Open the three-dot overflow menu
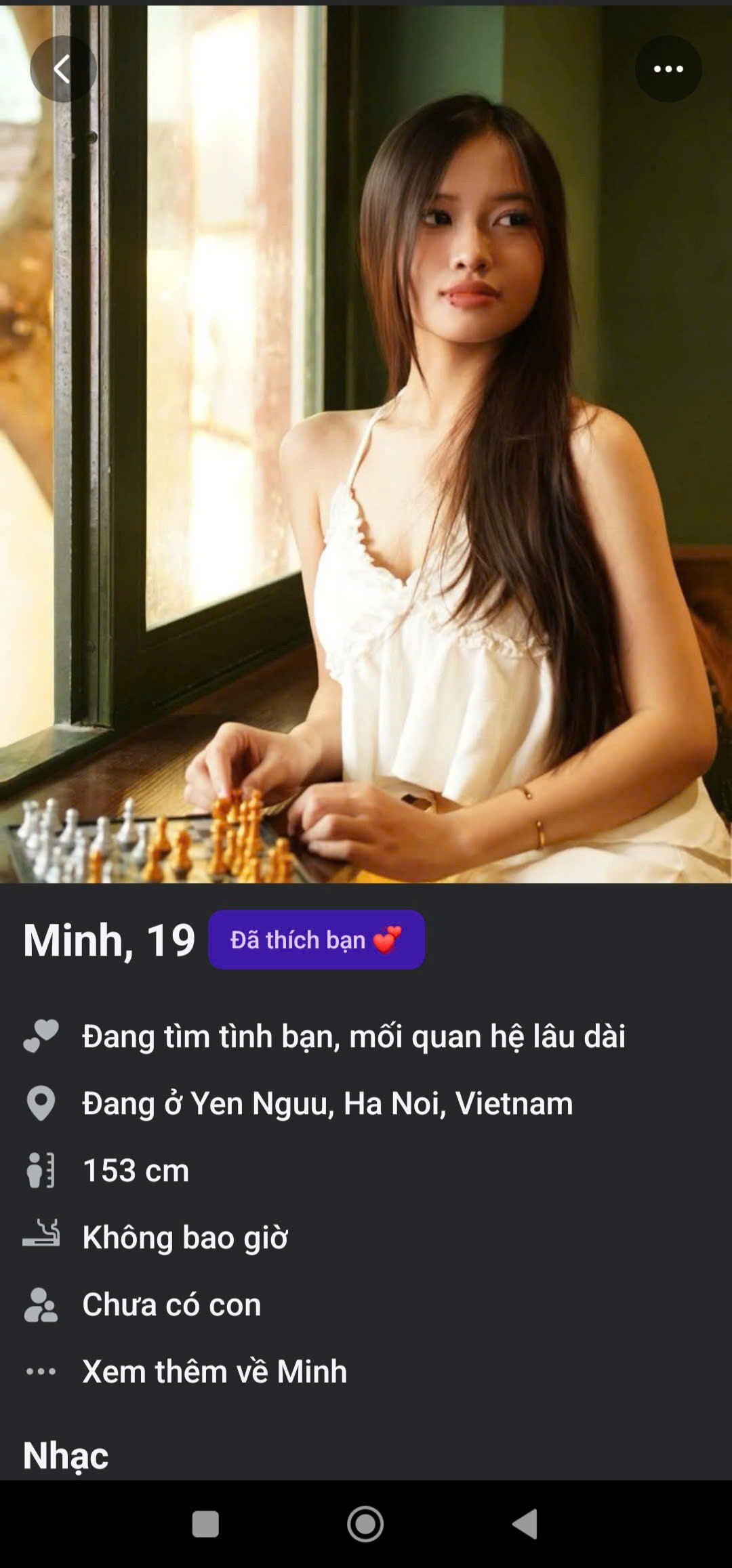 pyautogui.click(x=668, y=69)
